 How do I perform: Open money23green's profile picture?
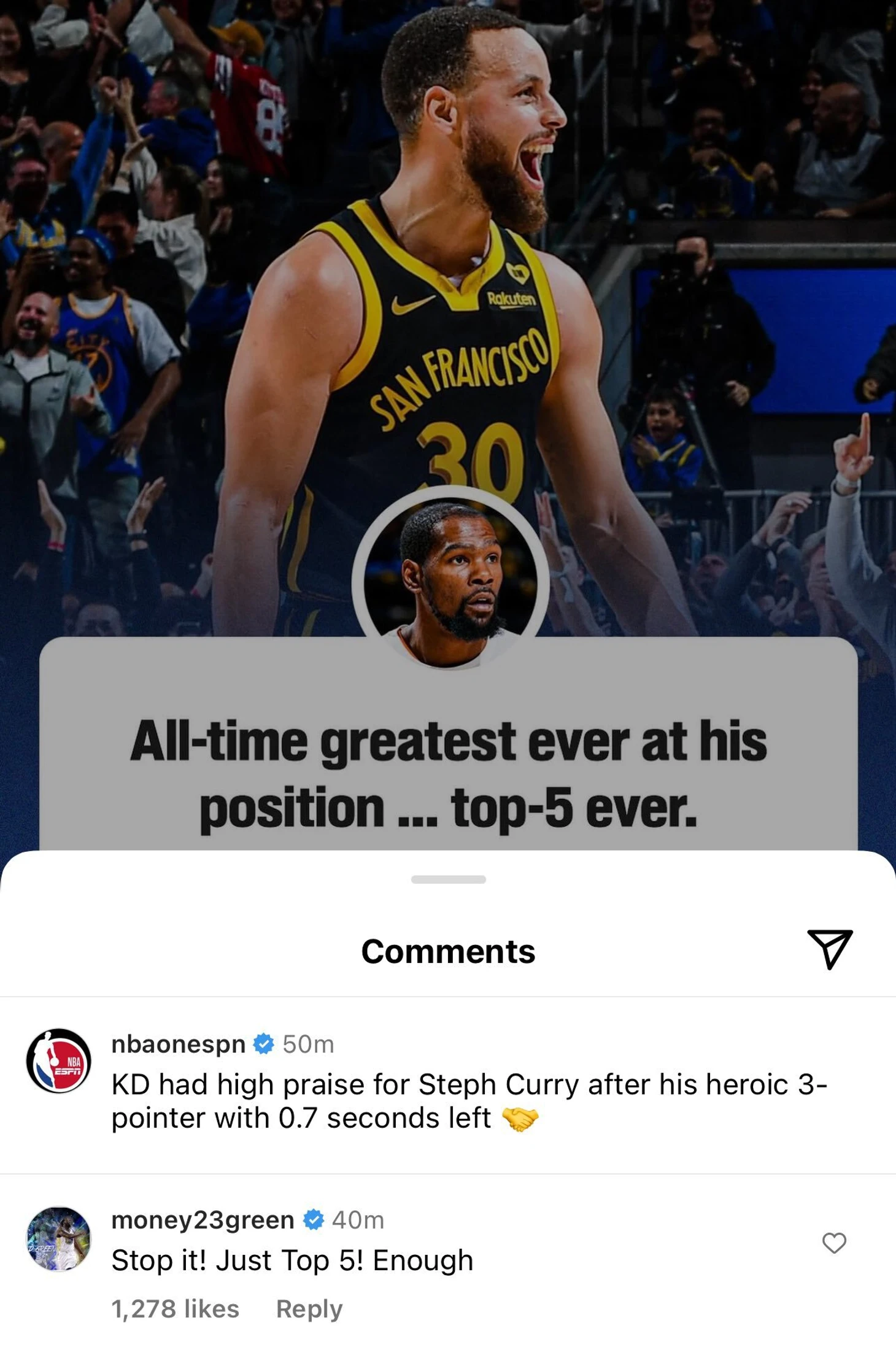point(59,1239)
